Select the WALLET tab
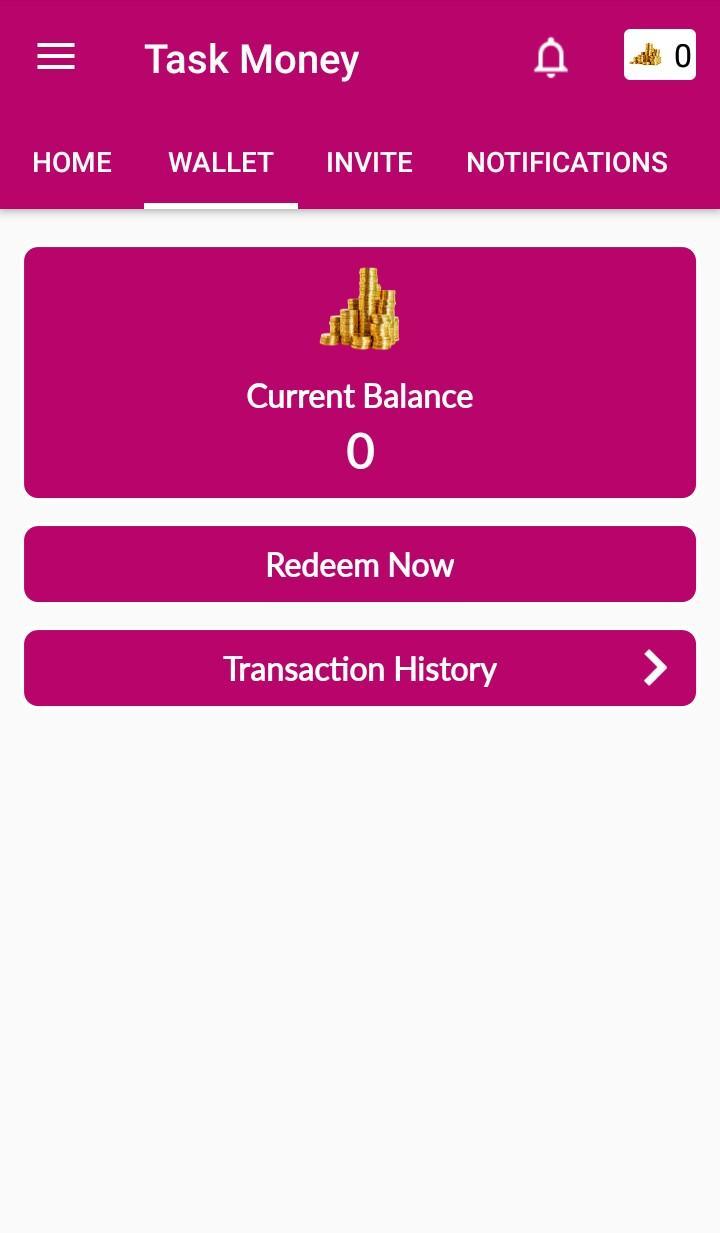 click(x=220, y=162)
